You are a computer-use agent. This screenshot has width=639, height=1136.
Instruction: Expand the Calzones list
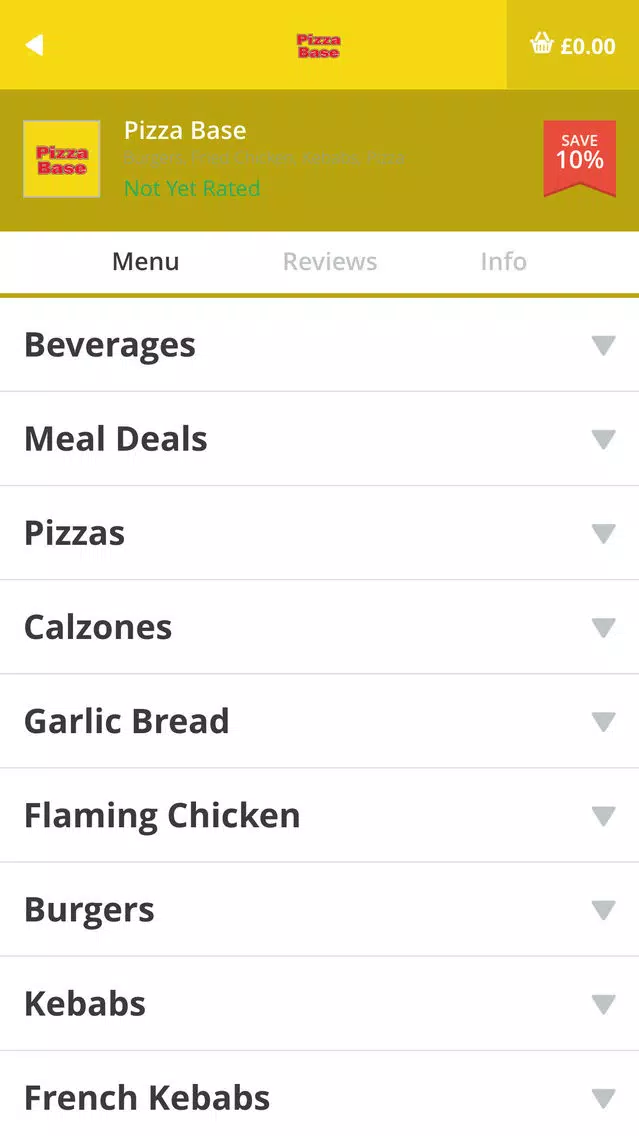pos(320,627)
